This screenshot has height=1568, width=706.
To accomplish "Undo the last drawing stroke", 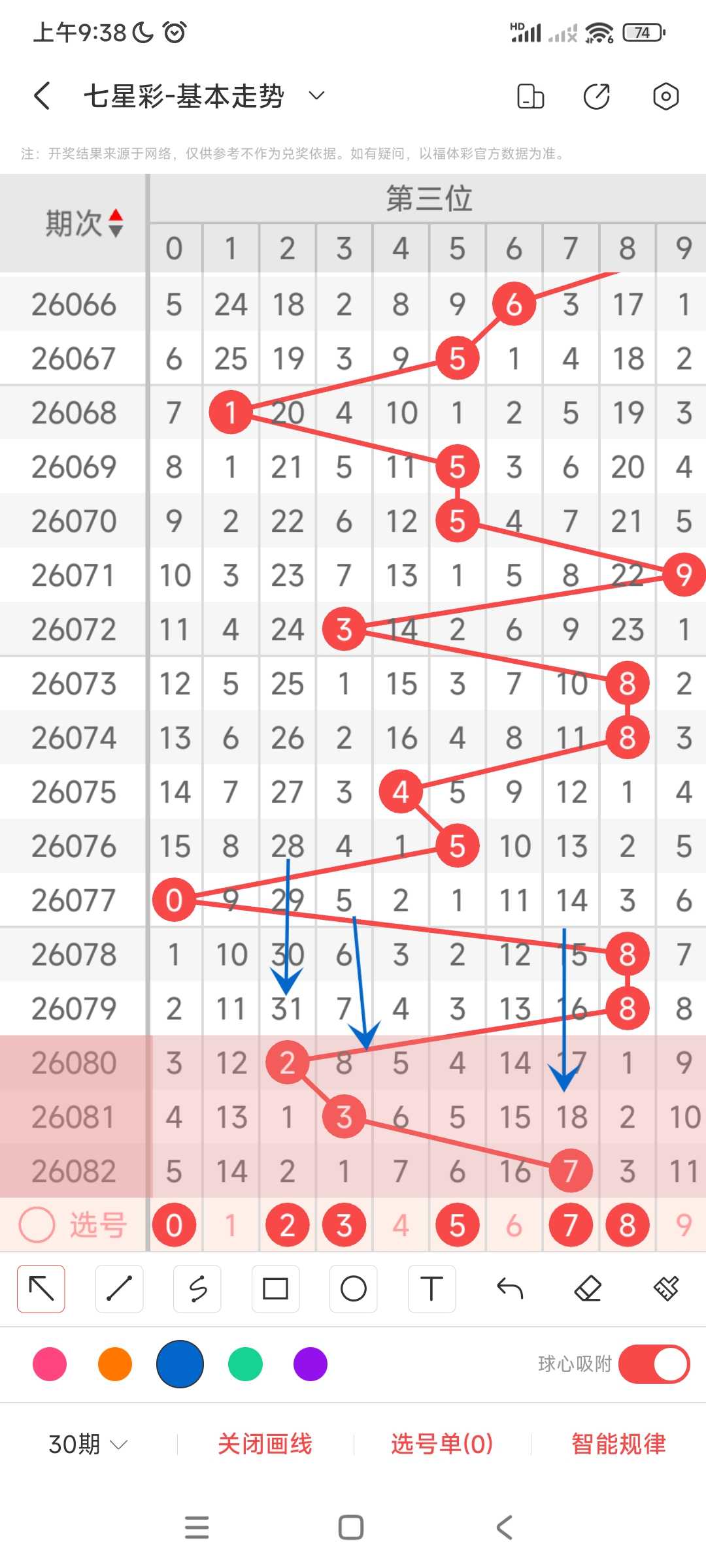I will [510, 1289].
